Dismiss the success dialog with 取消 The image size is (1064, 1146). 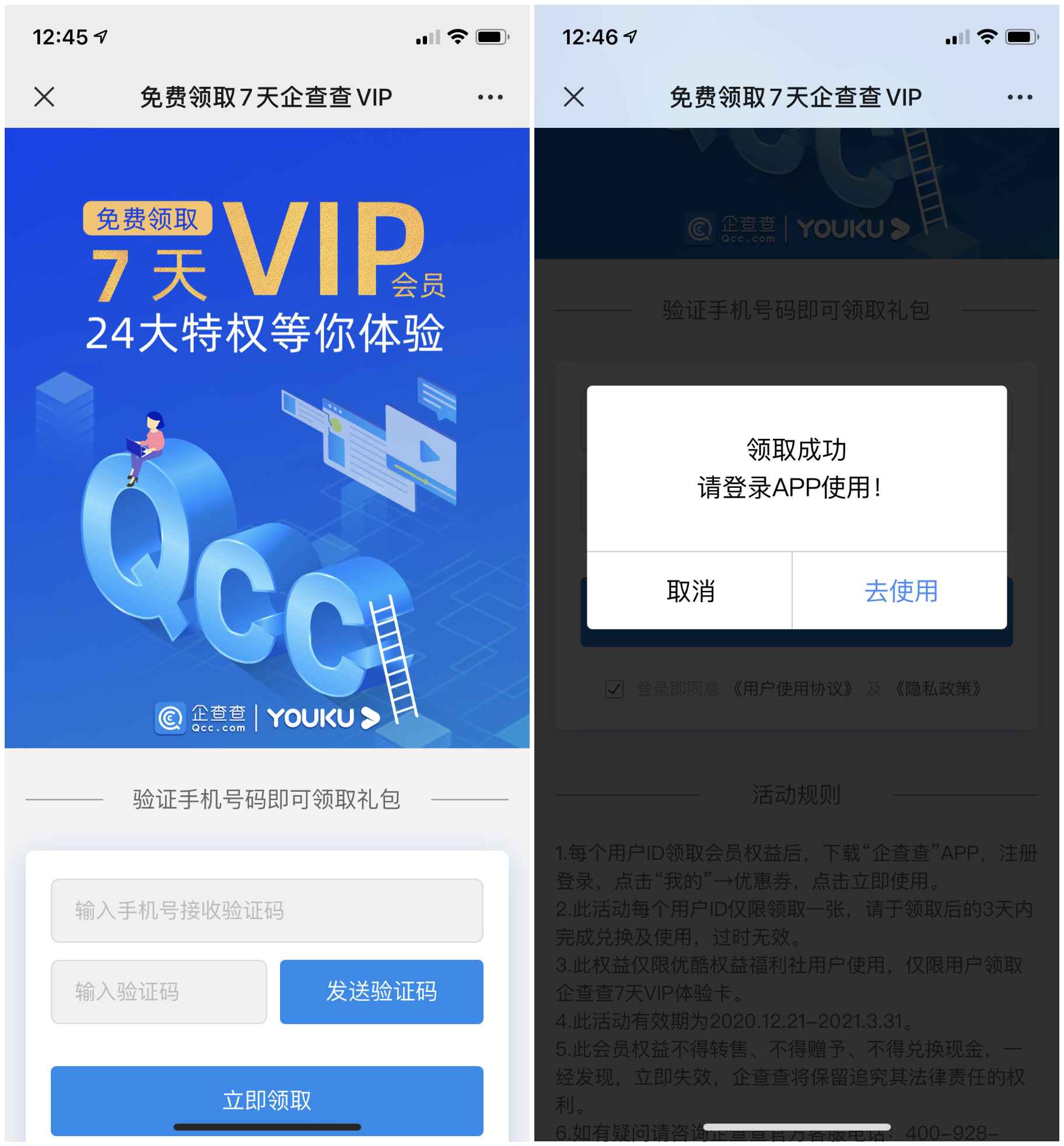pos(689,591)
